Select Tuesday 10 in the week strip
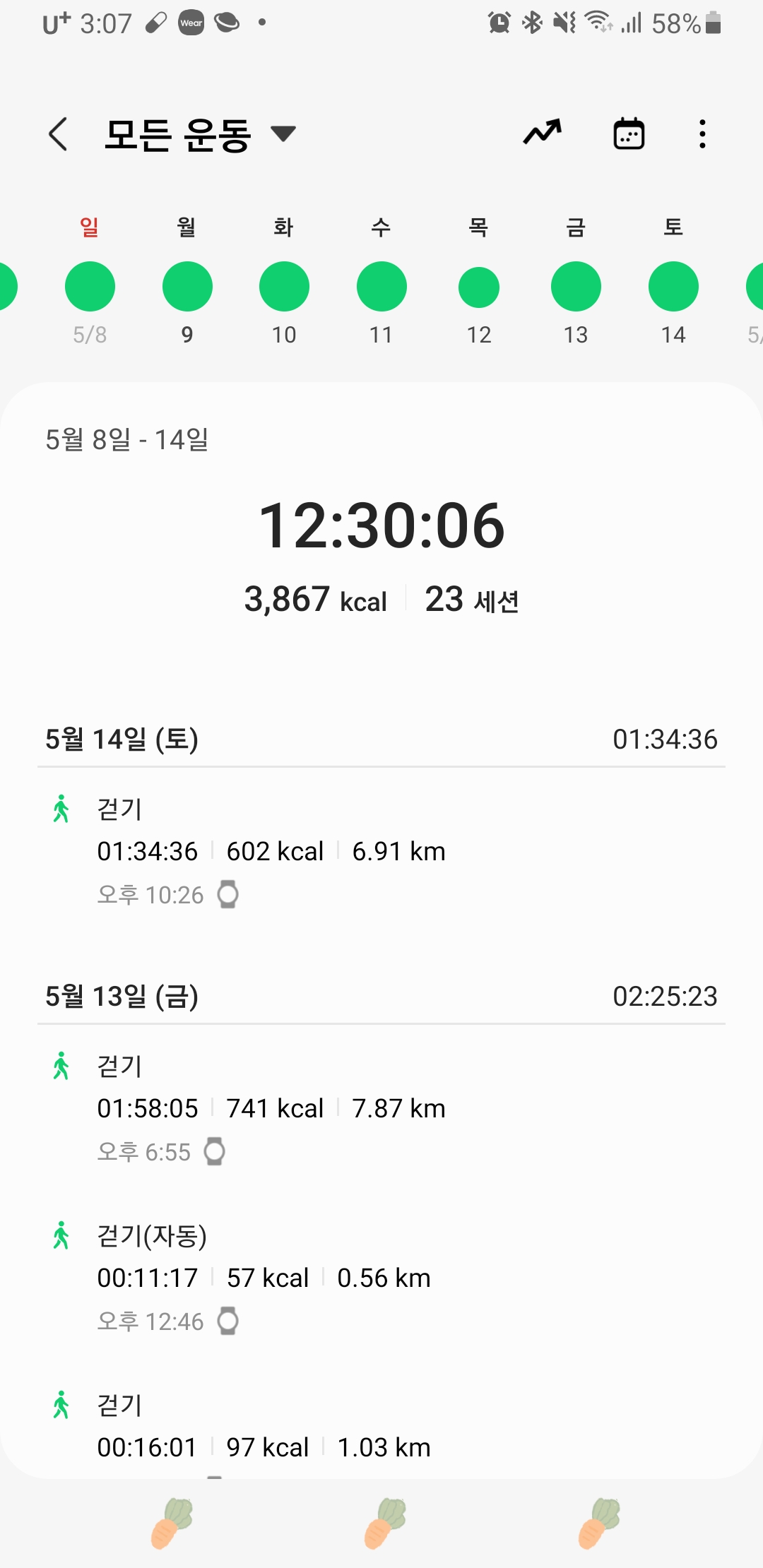 coord(284,287)
